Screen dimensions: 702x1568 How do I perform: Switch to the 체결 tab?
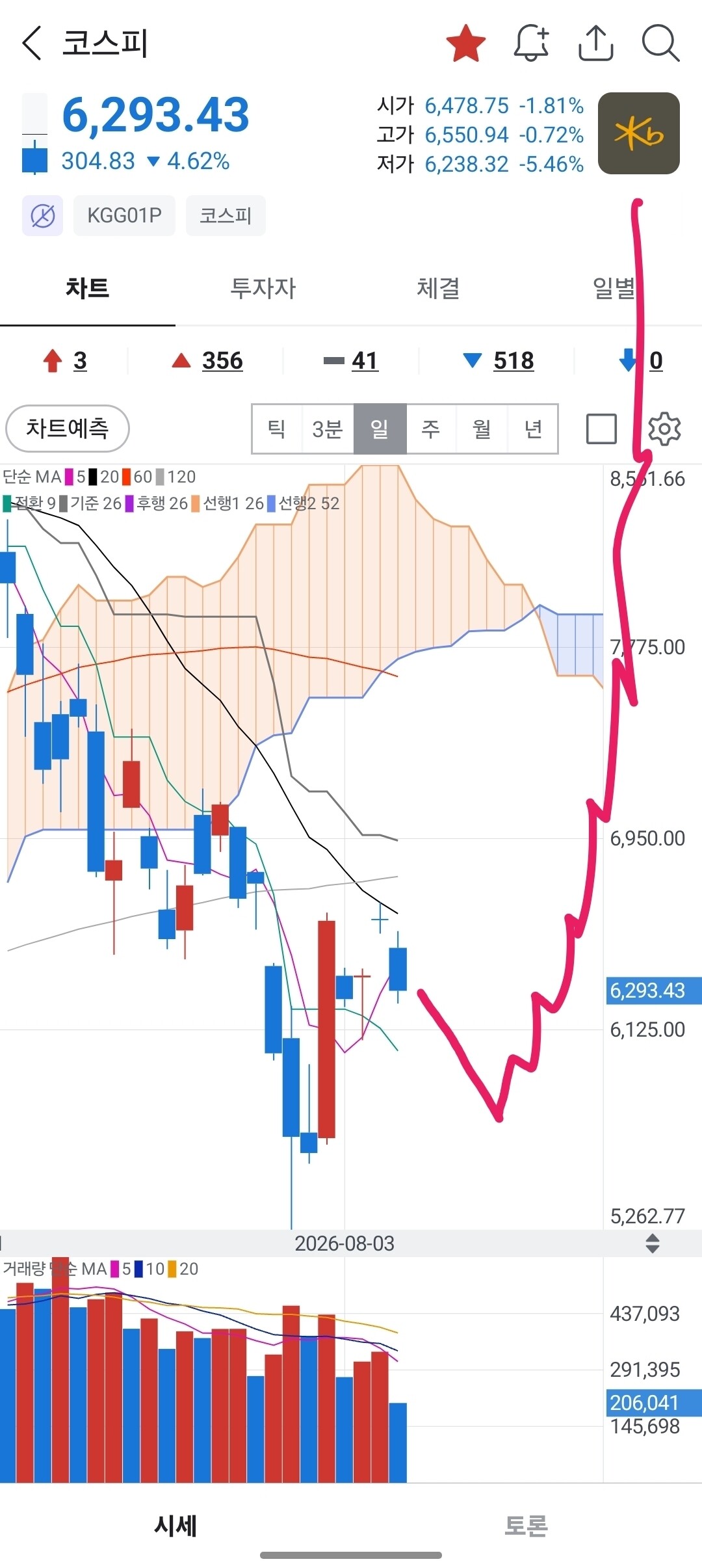click(x=439, y=288)
